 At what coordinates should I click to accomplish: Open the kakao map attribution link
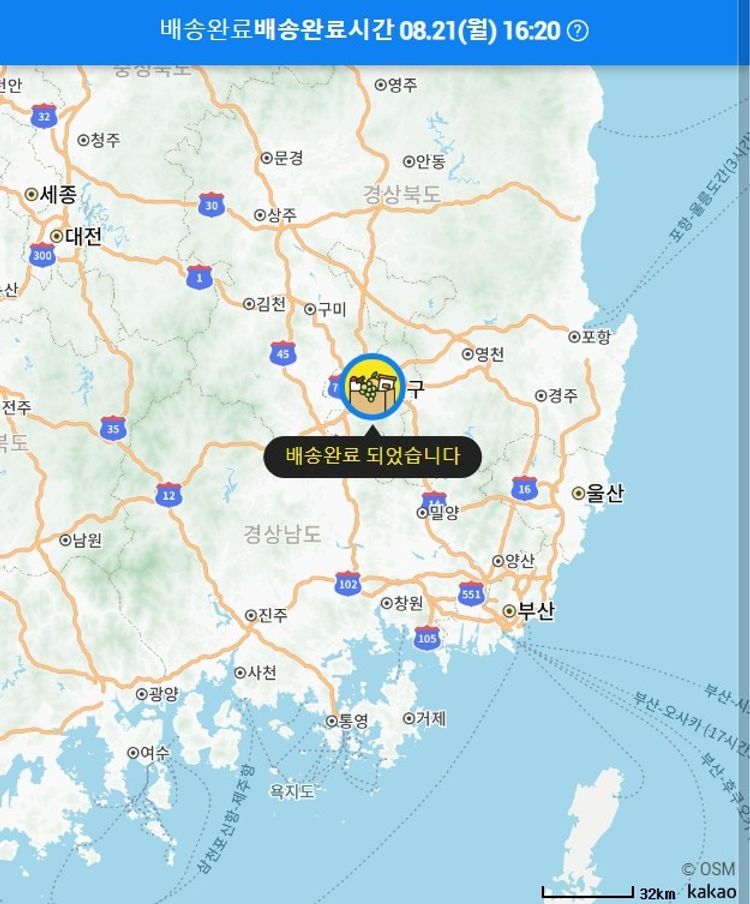pos(712,892)
